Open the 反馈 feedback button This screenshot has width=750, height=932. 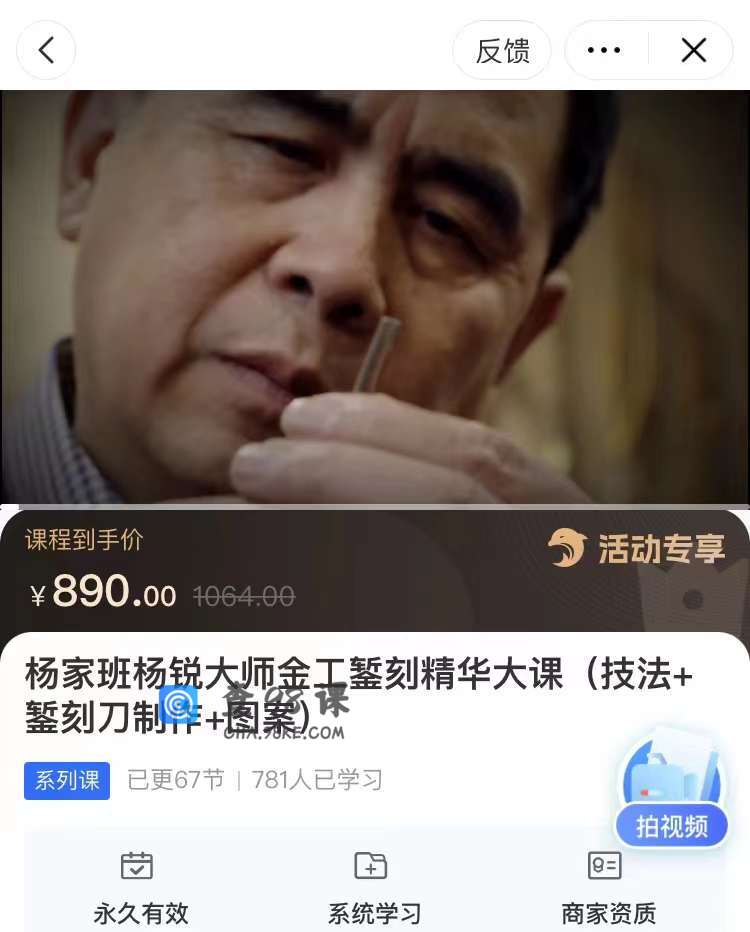point(502,50)
